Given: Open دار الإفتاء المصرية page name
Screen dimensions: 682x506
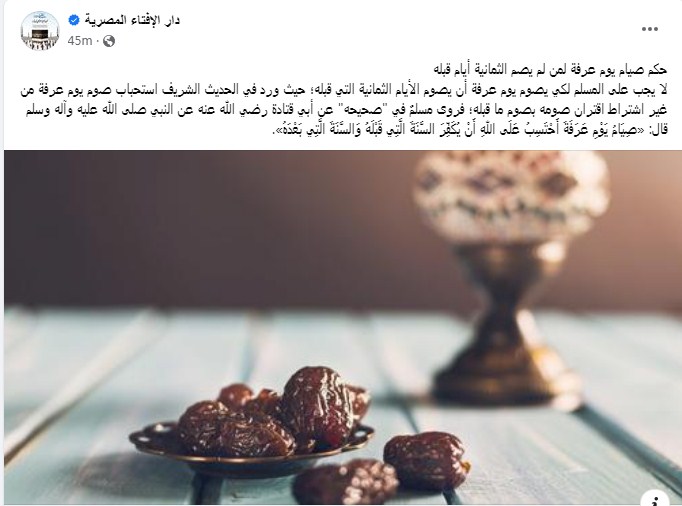Looking at the screenshot, I should (130, 20).
